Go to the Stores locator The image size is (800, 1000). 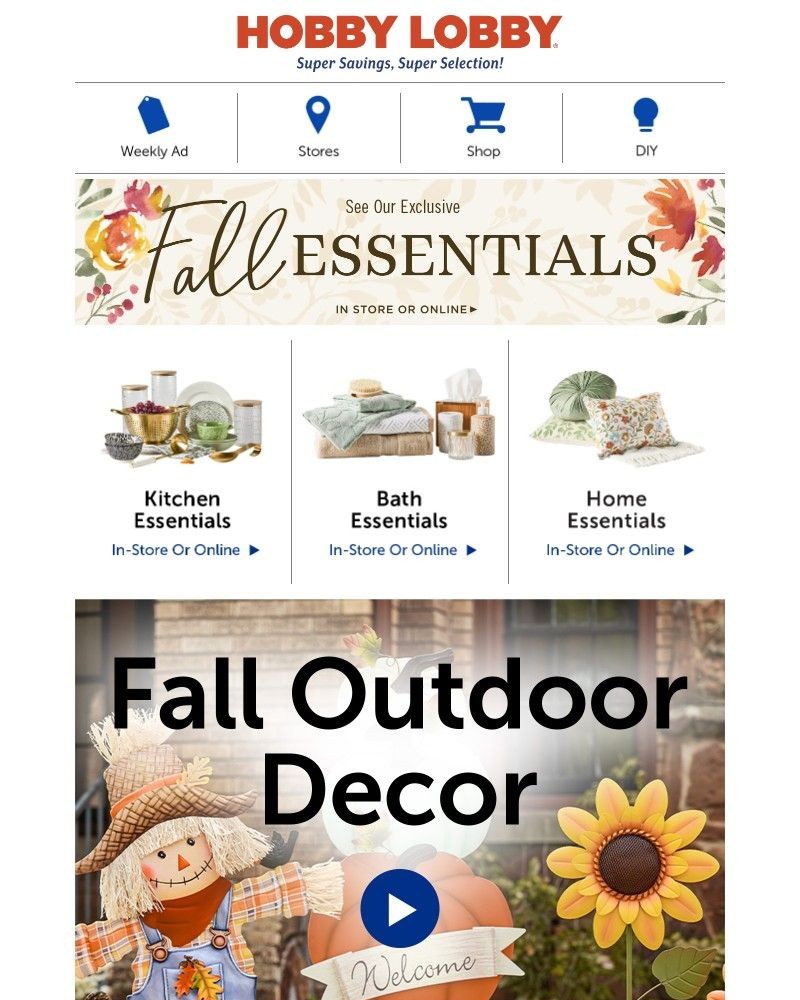318,128
